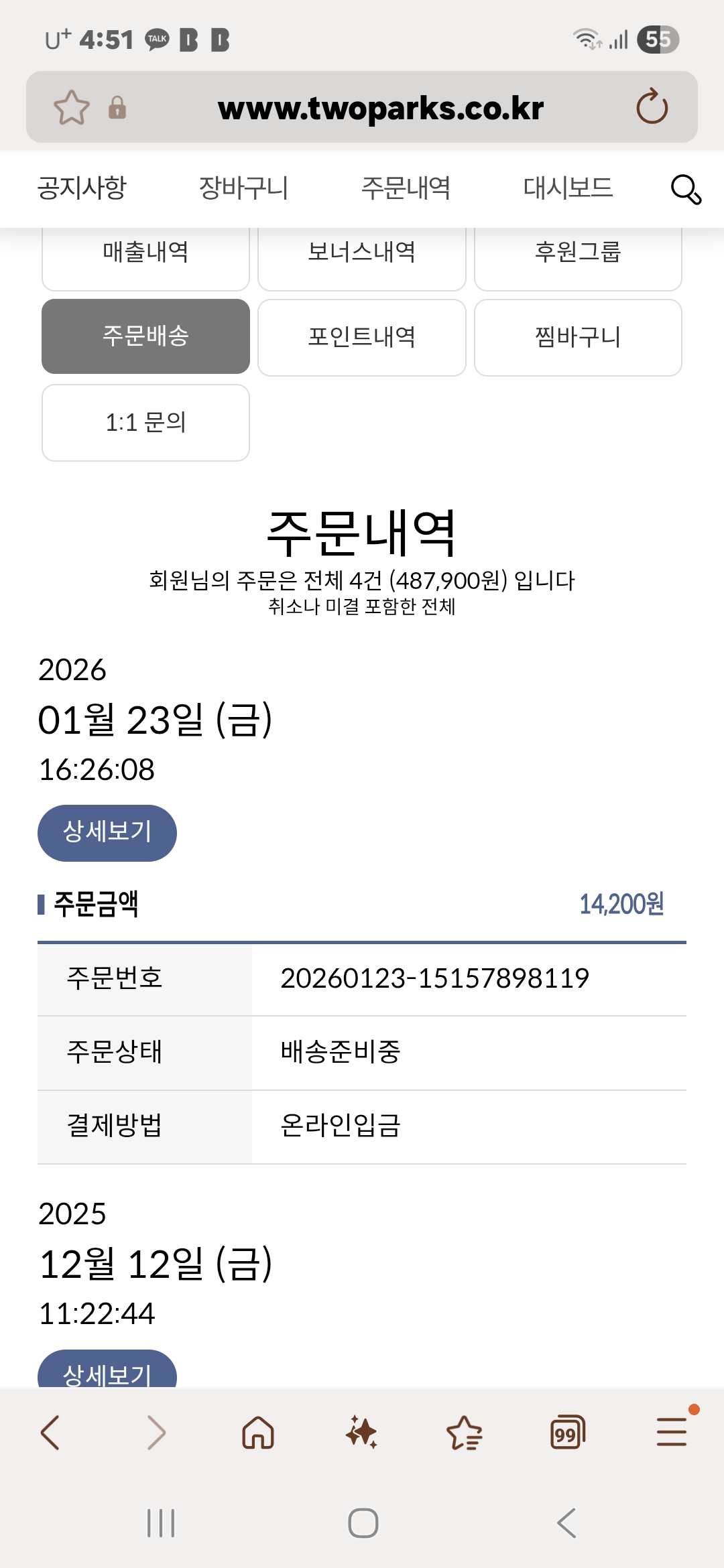Image resolution: width=724 pixels, height=1568 pixels.
Task: Go to the 장바구니 page
Action: pos(244,188)
